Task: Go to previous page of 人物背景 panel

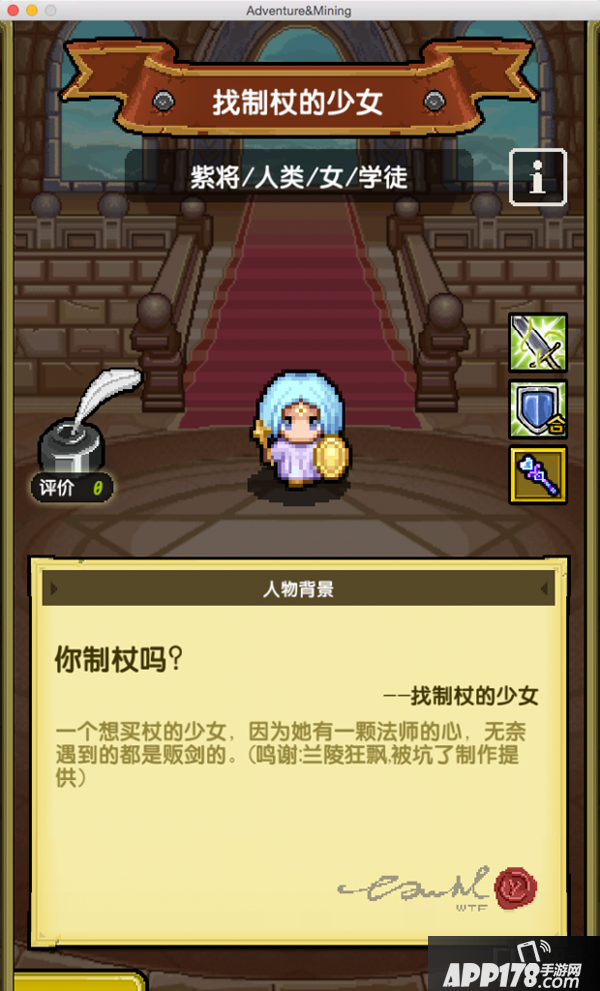Action: point(54,589)
